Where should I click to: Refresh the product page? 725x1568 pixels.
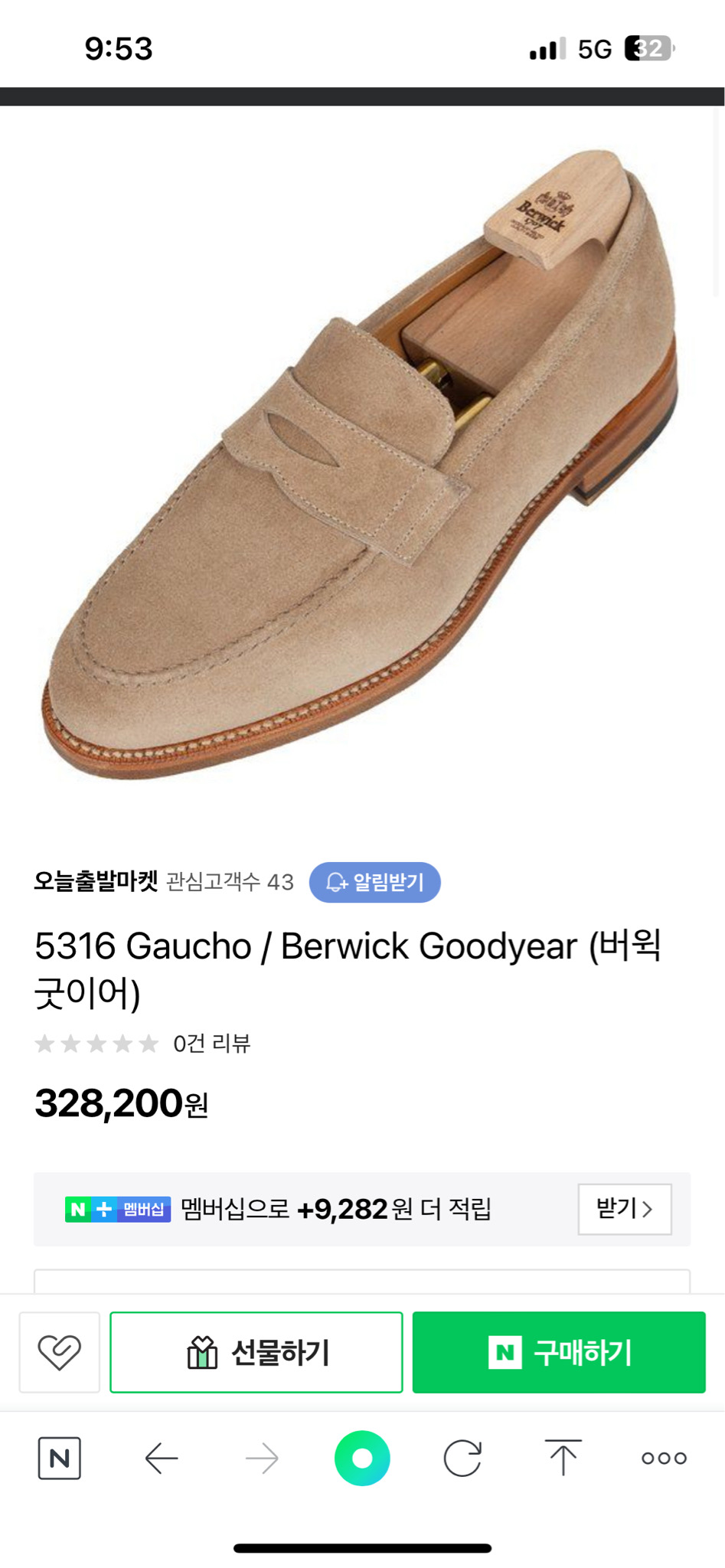point(462,1458)
